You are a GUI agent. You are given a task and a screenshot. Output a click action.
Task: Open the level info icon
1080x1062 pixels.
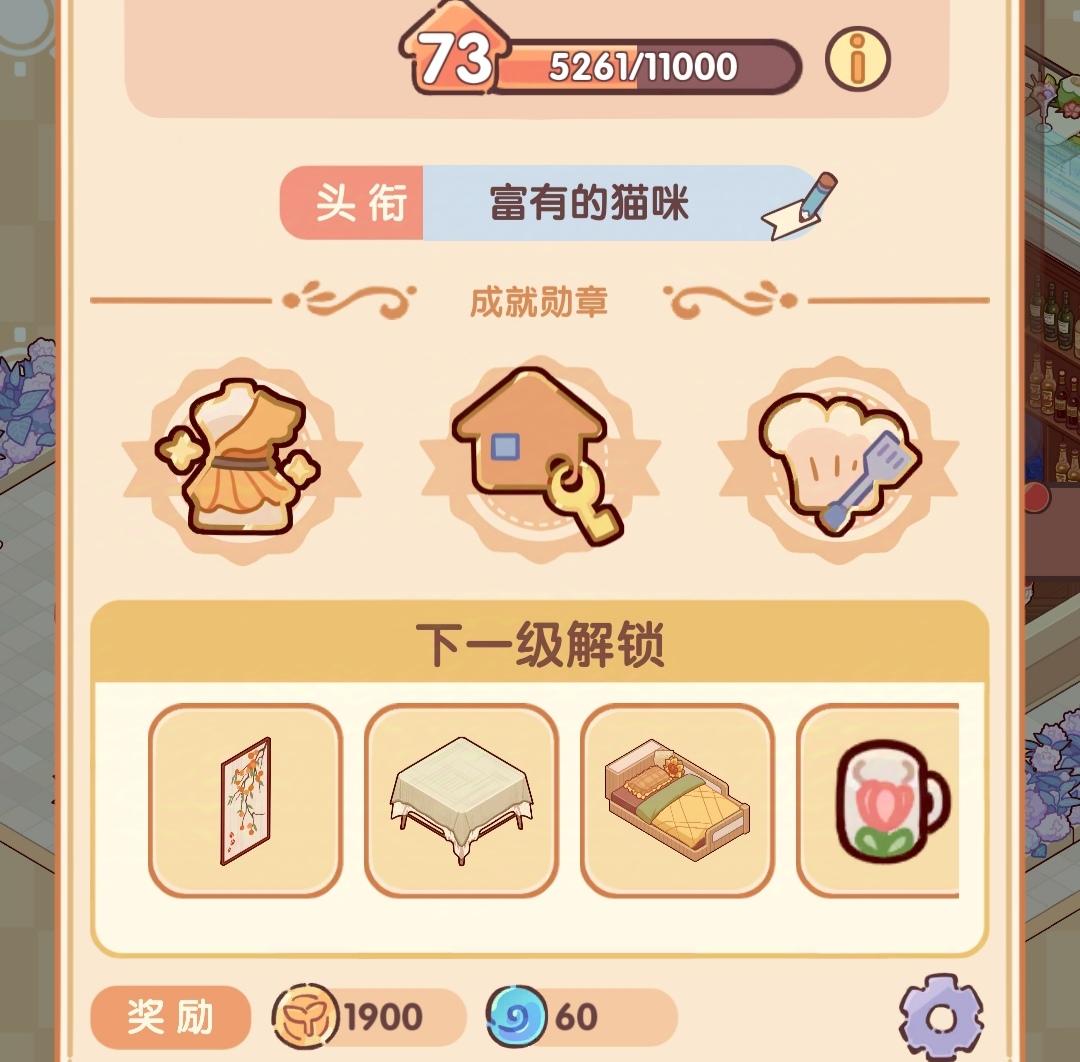click(858, 59)
